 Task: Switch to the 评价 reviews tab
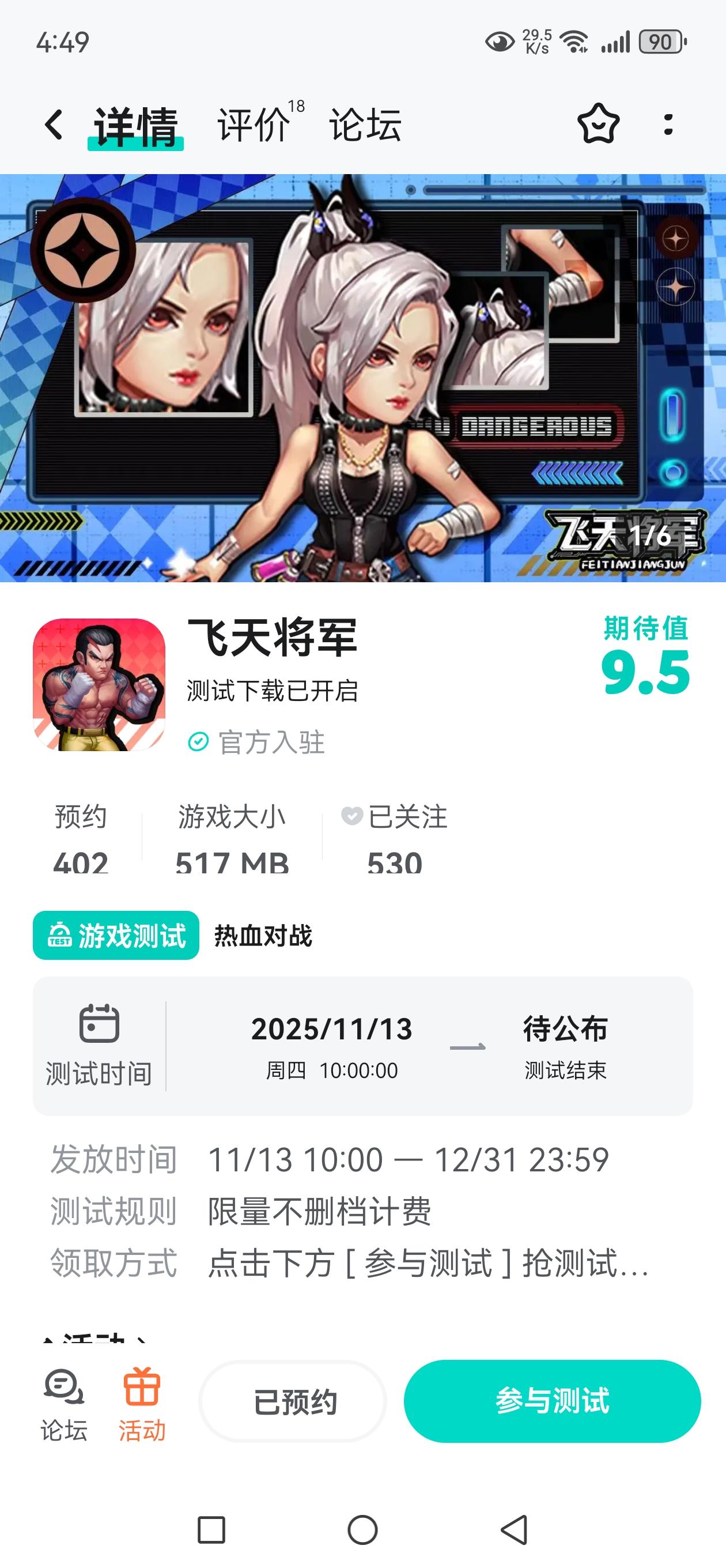point(252,126)
